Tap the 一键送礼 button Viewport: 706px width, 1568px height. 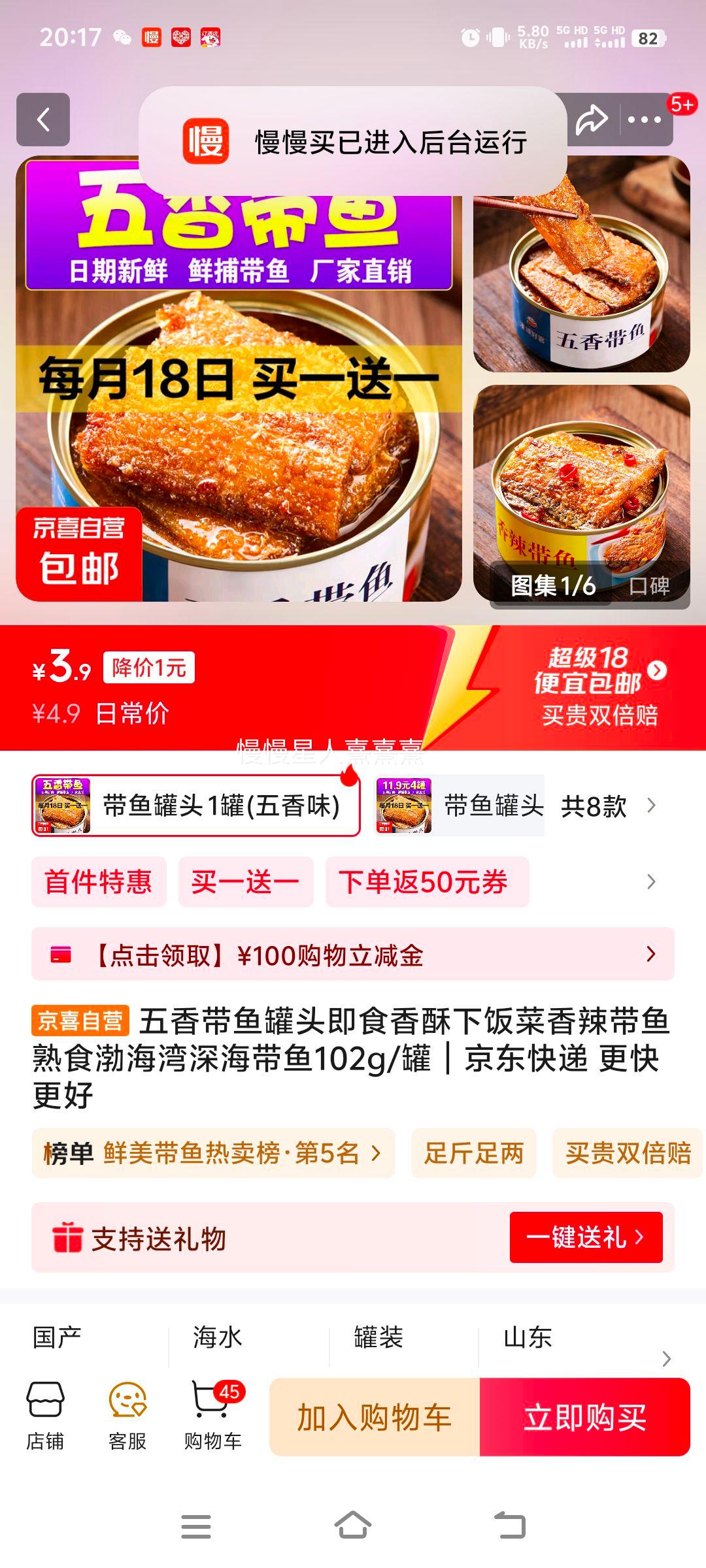click(586, 1237)
